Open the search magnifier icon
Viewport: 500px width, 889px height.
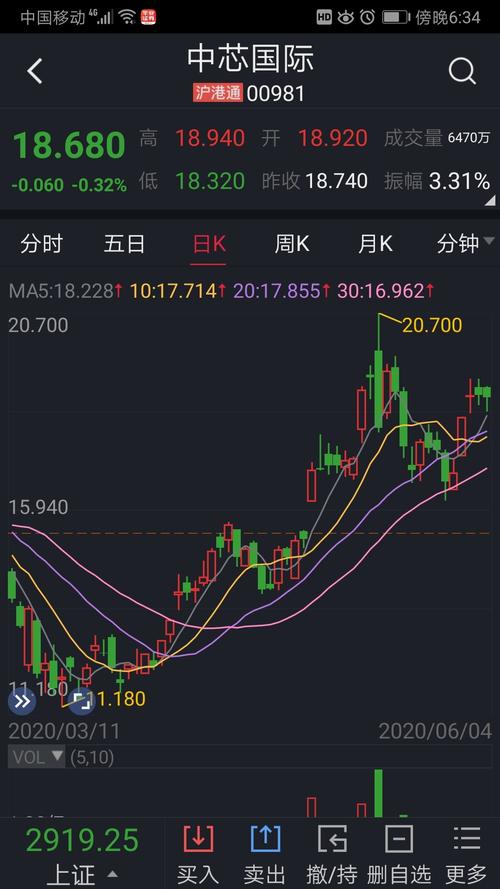point(462,72)
